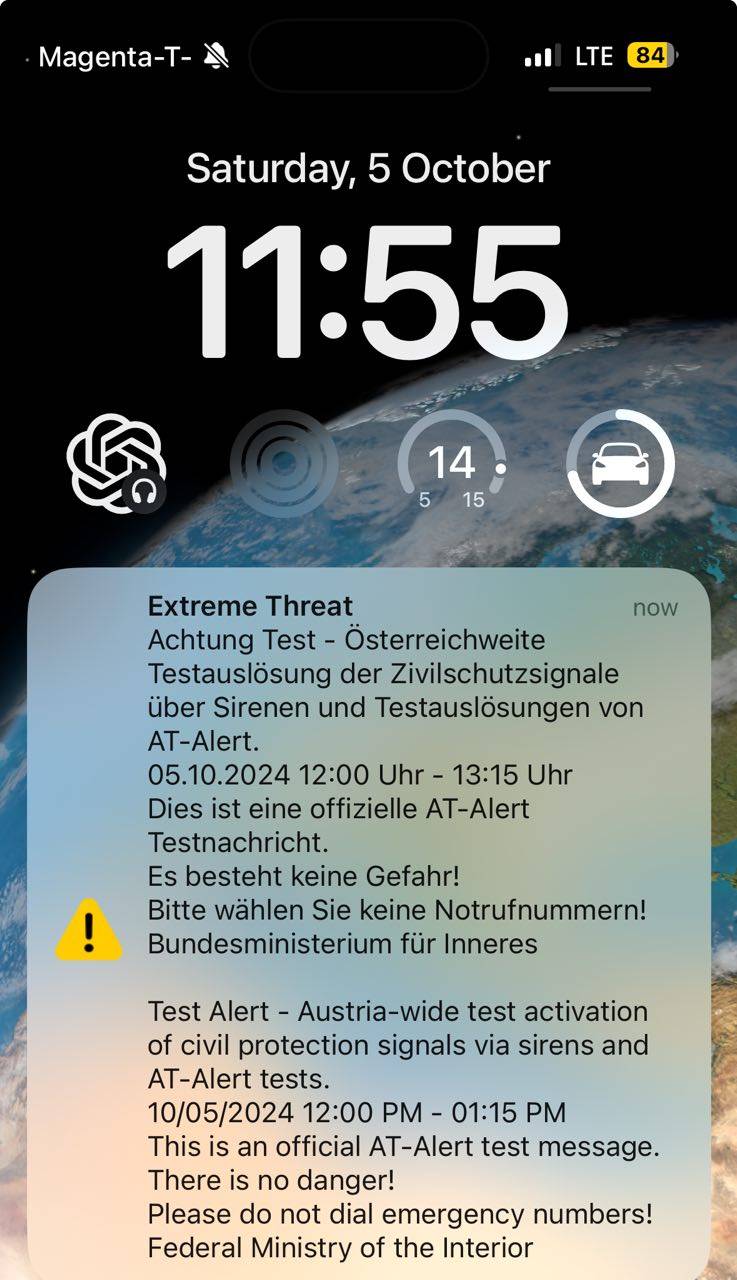Image resolution: width=737 pixels, height=1280 pixels.
Task: Open the ChatGPT voice widget
Action: coord(115,463)
